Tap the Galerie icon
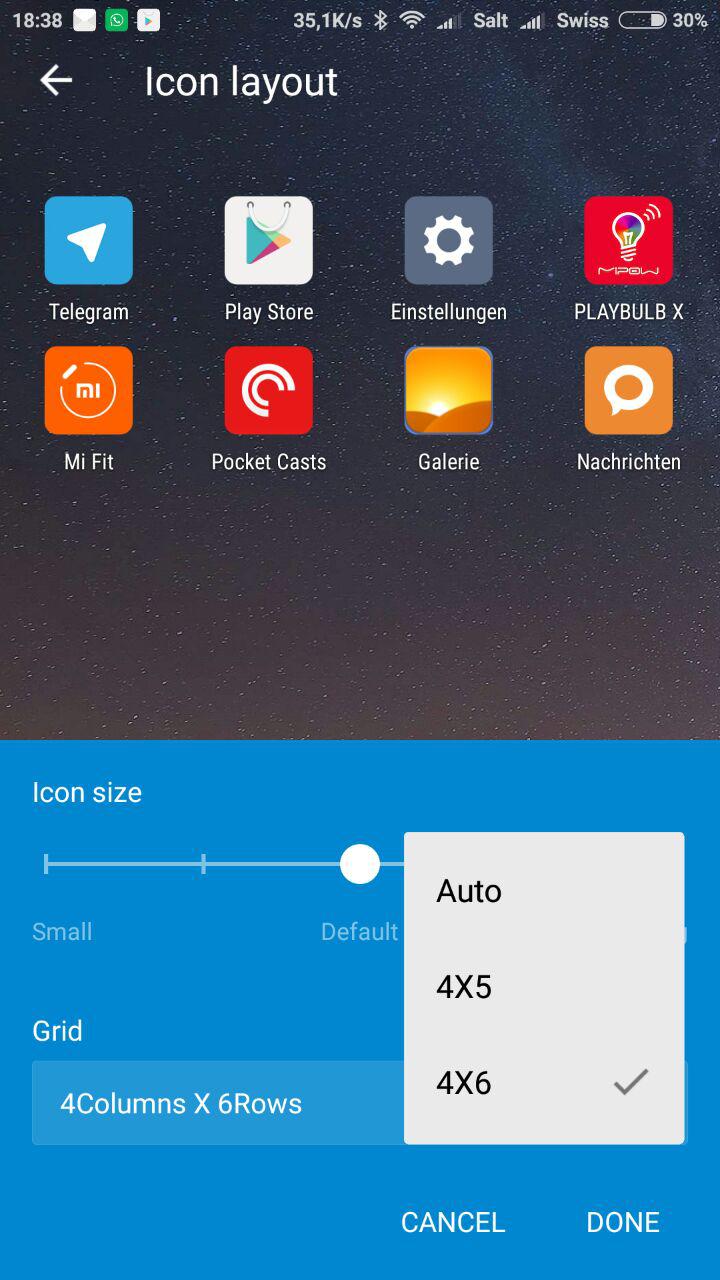The height and width of the screenshot is (1280, 720). tap(449, 390)
